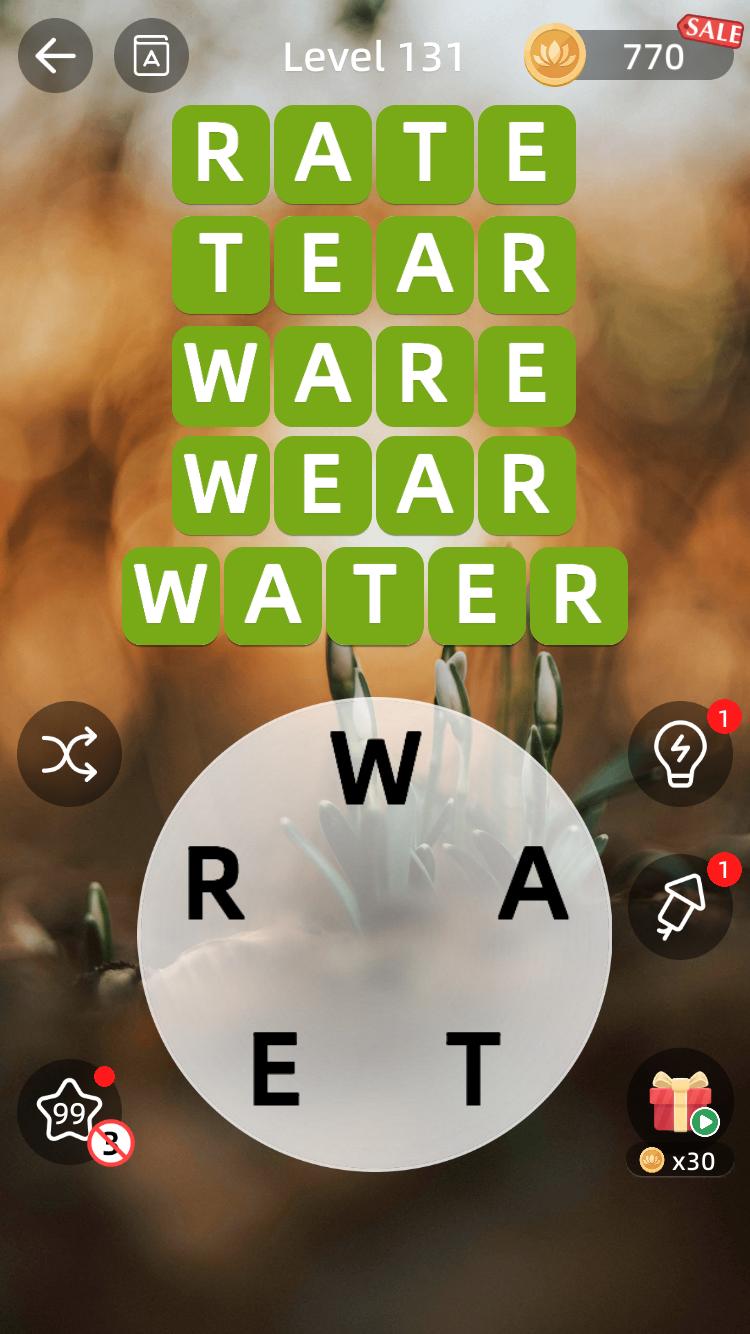This screenshot has height=1334, width=750.
Task: Go back using the arrow icon
Action: pos(55,56)
